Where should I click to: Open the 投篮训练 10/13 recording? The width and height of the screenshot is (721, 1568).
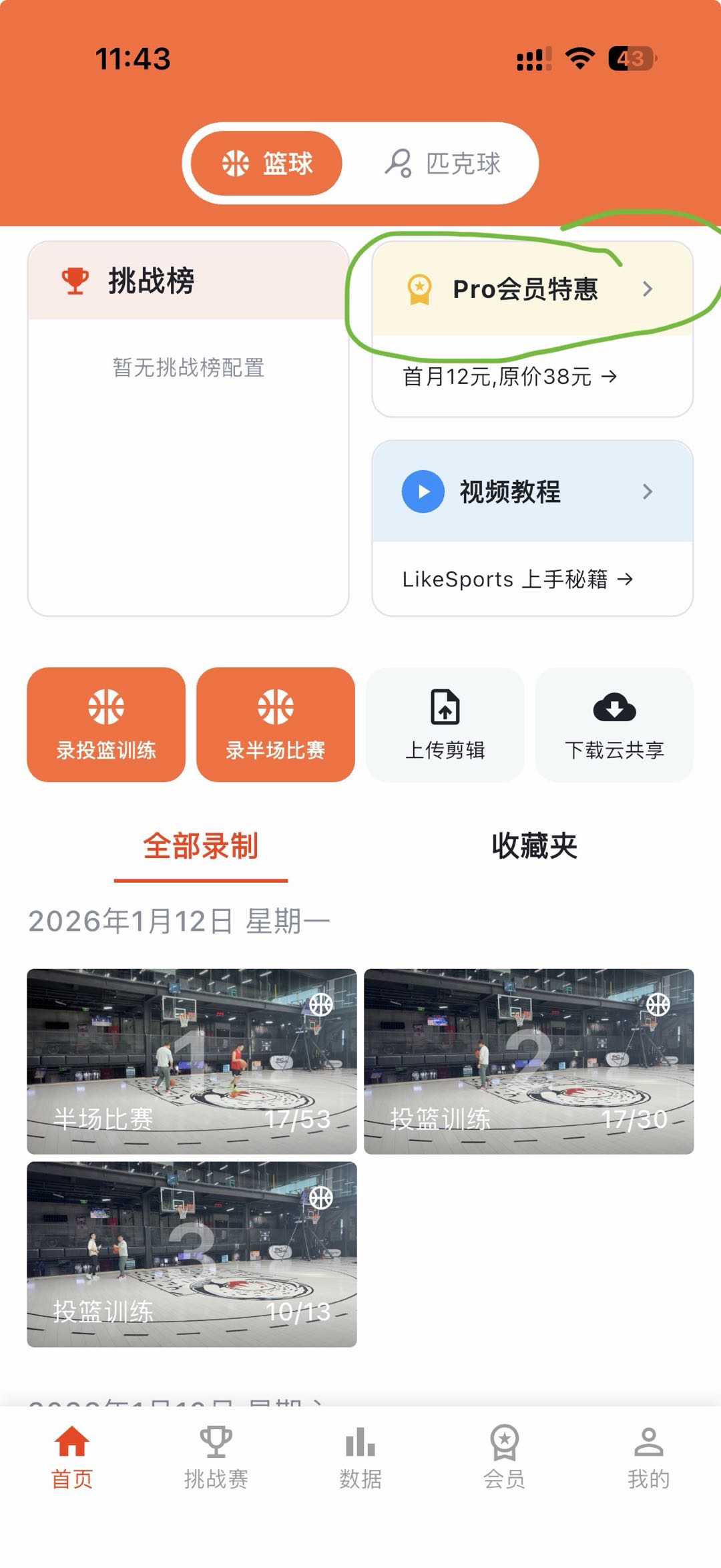192,1254
